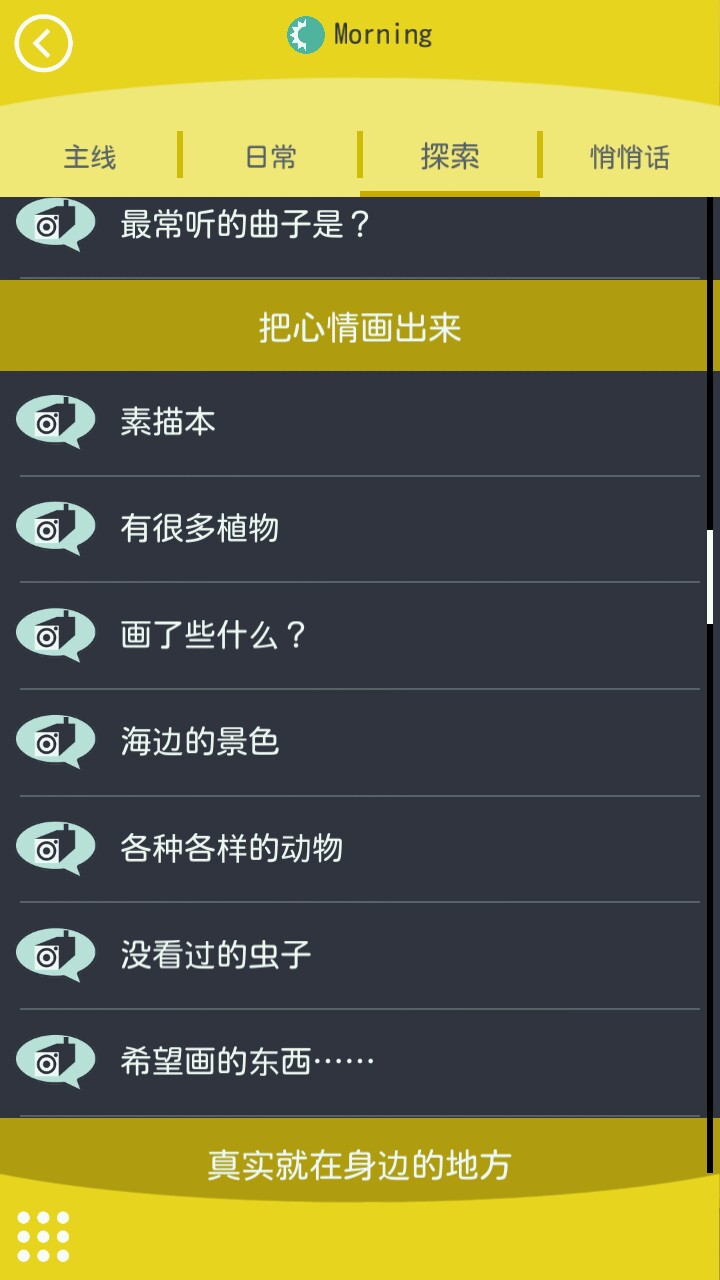Go back using the circled arrow
Viewport: 720px width, 1280px height.
43,44
